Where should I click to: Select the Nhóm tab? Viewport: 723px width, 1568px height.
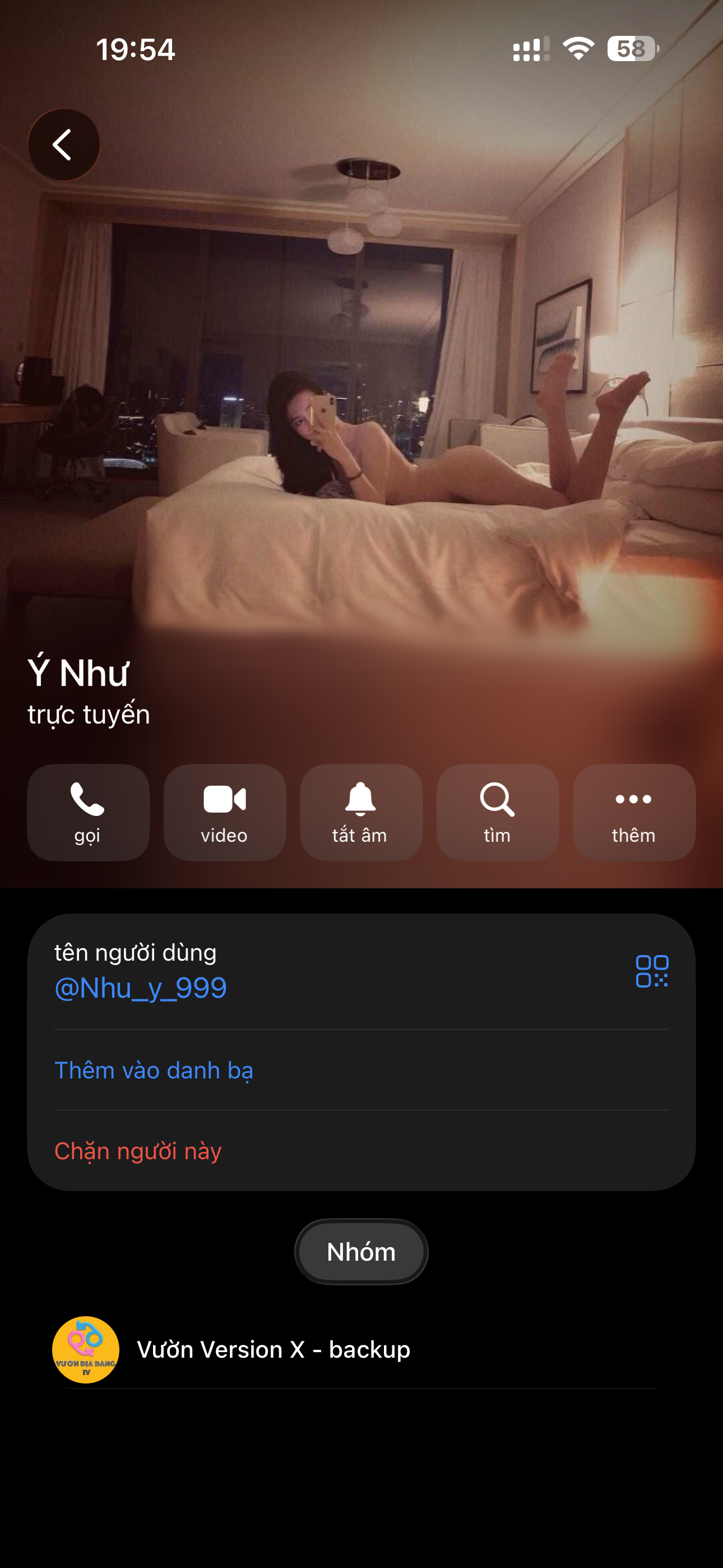pyautogui.click(x=361, y=1252)
